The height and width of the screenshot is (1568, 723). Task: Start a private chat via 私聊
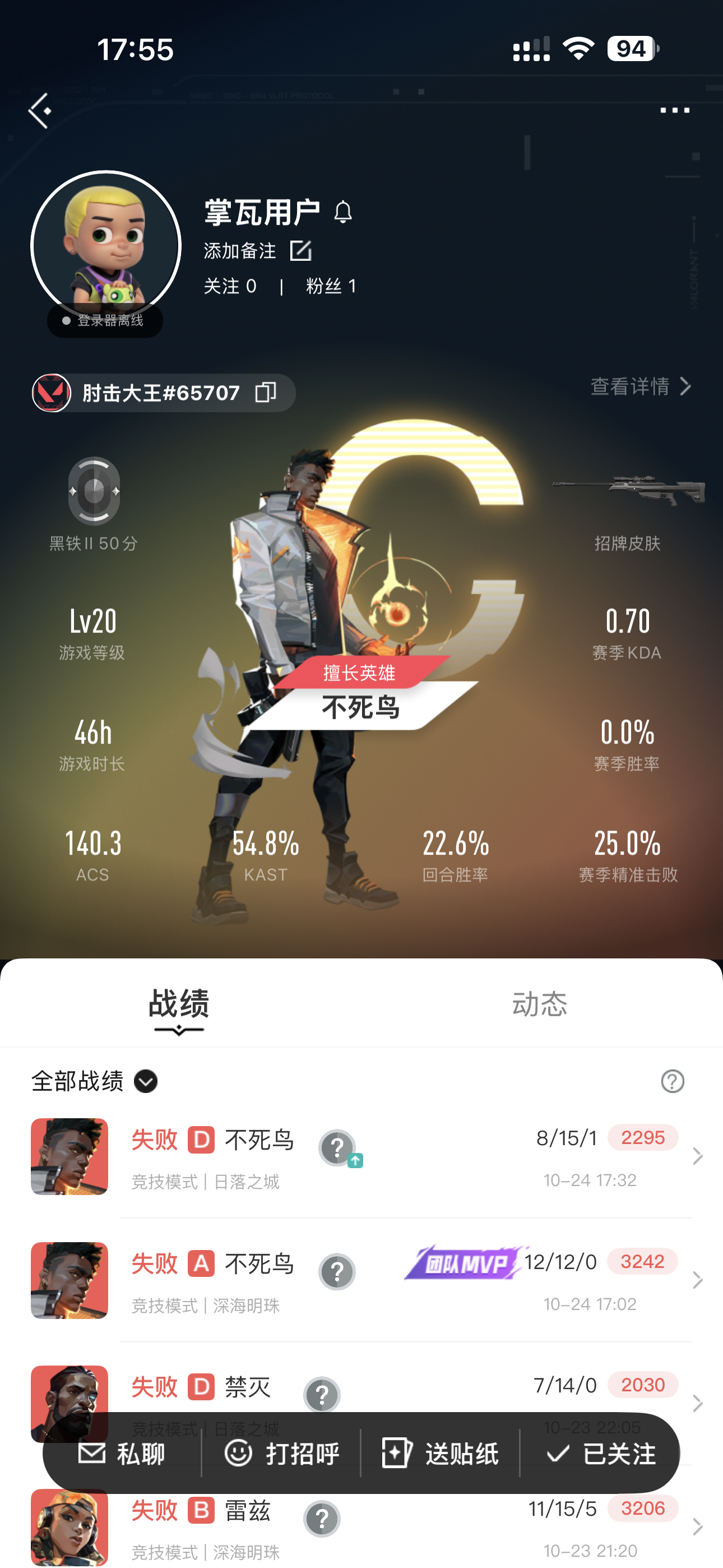(122, 1454)
